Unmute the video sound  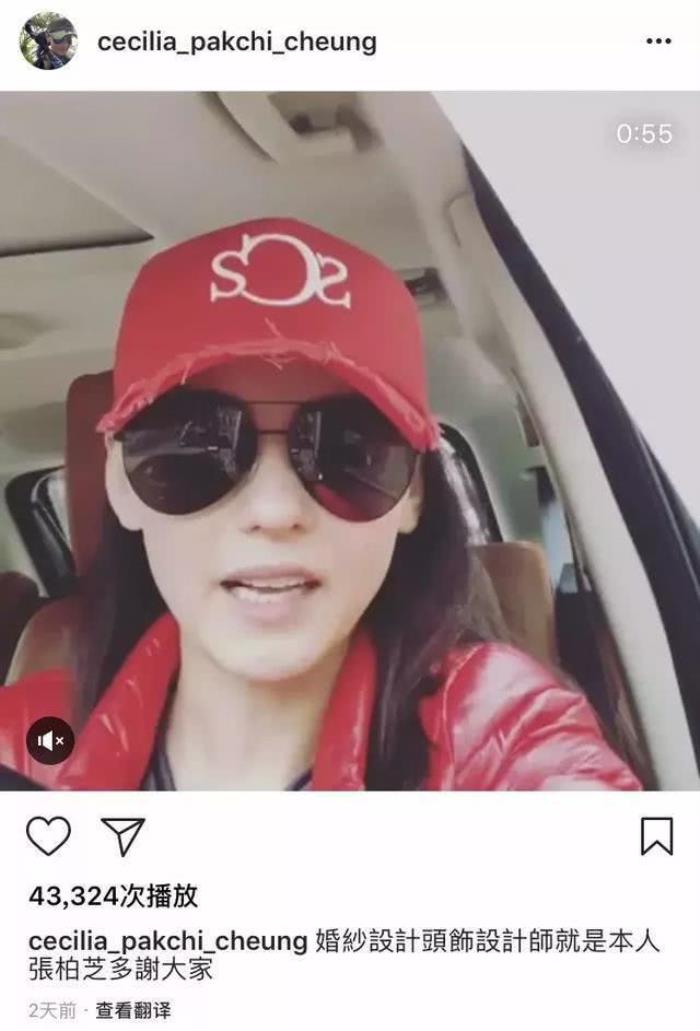click(x=49, y=740)
